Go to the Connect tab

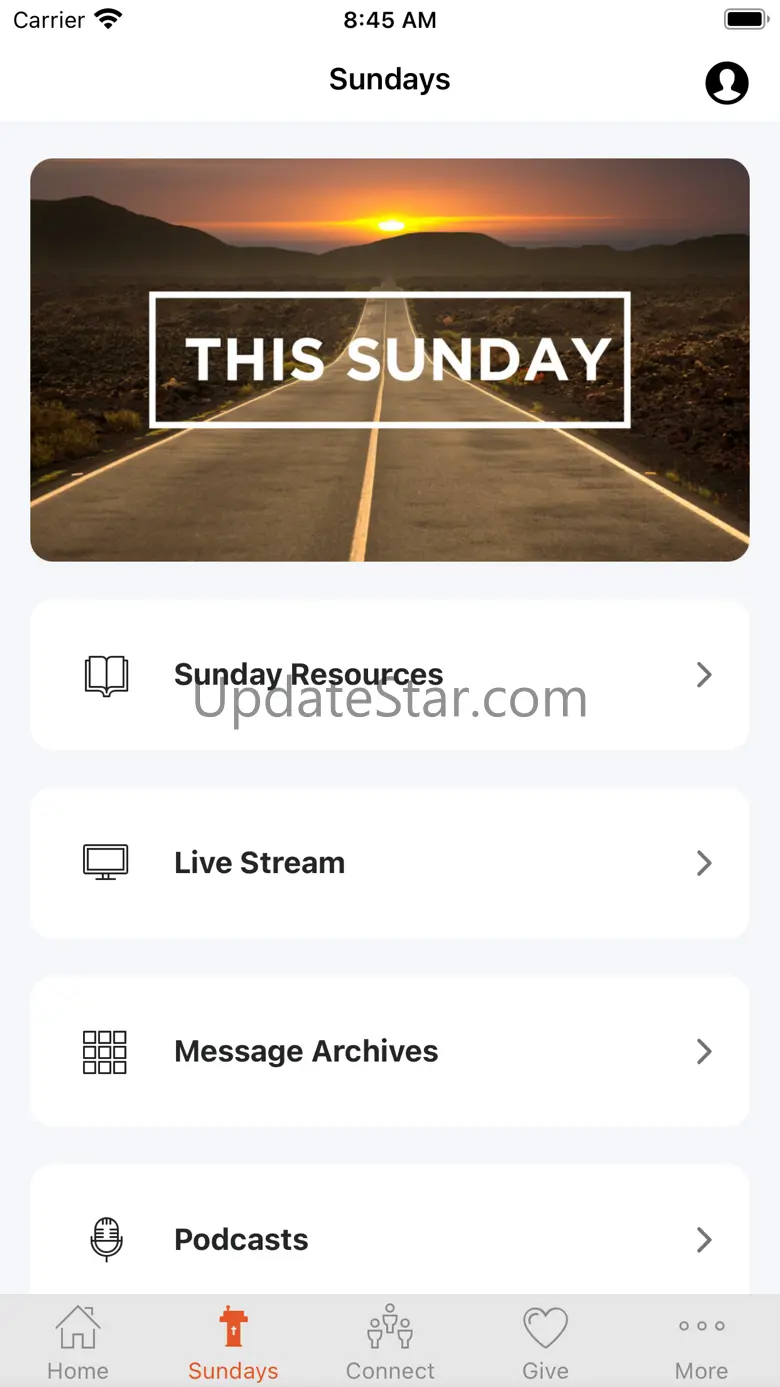click(390, 1342)
